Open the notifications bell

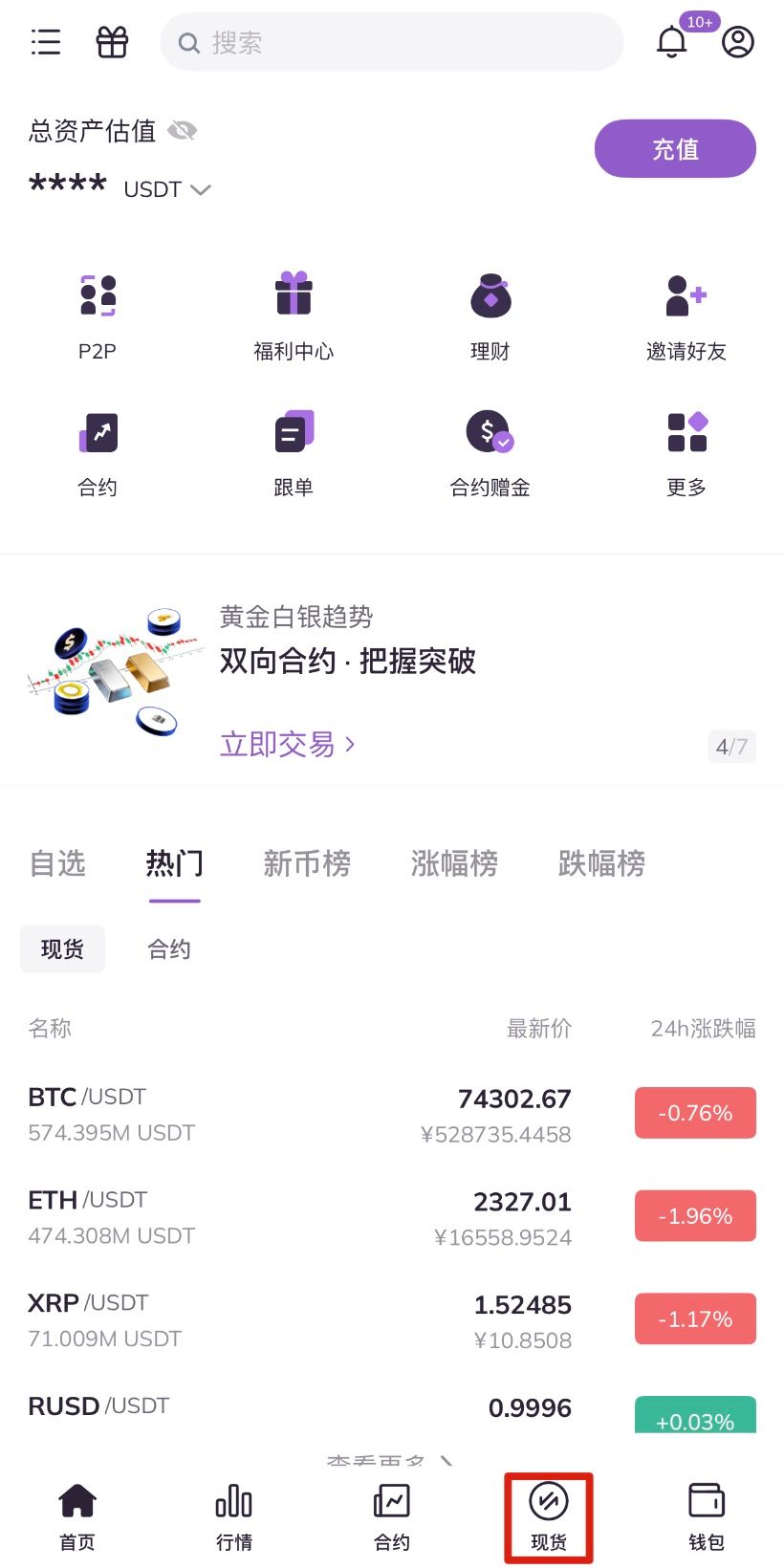[x=672, y=42]
